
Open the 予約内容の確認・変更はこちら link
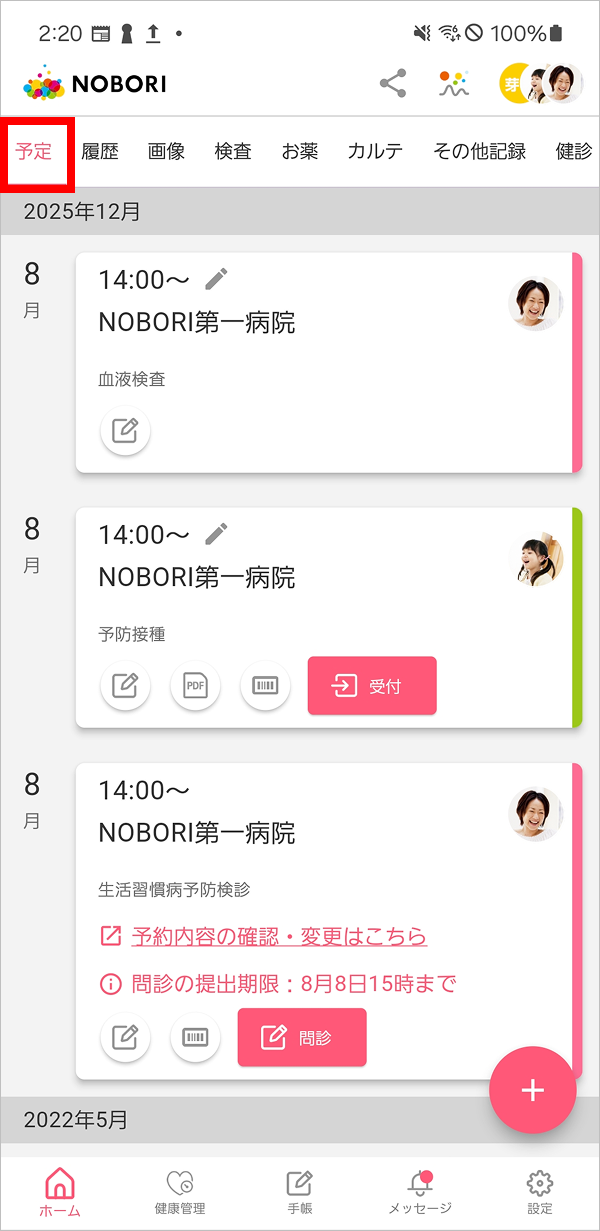pos(279,937)
